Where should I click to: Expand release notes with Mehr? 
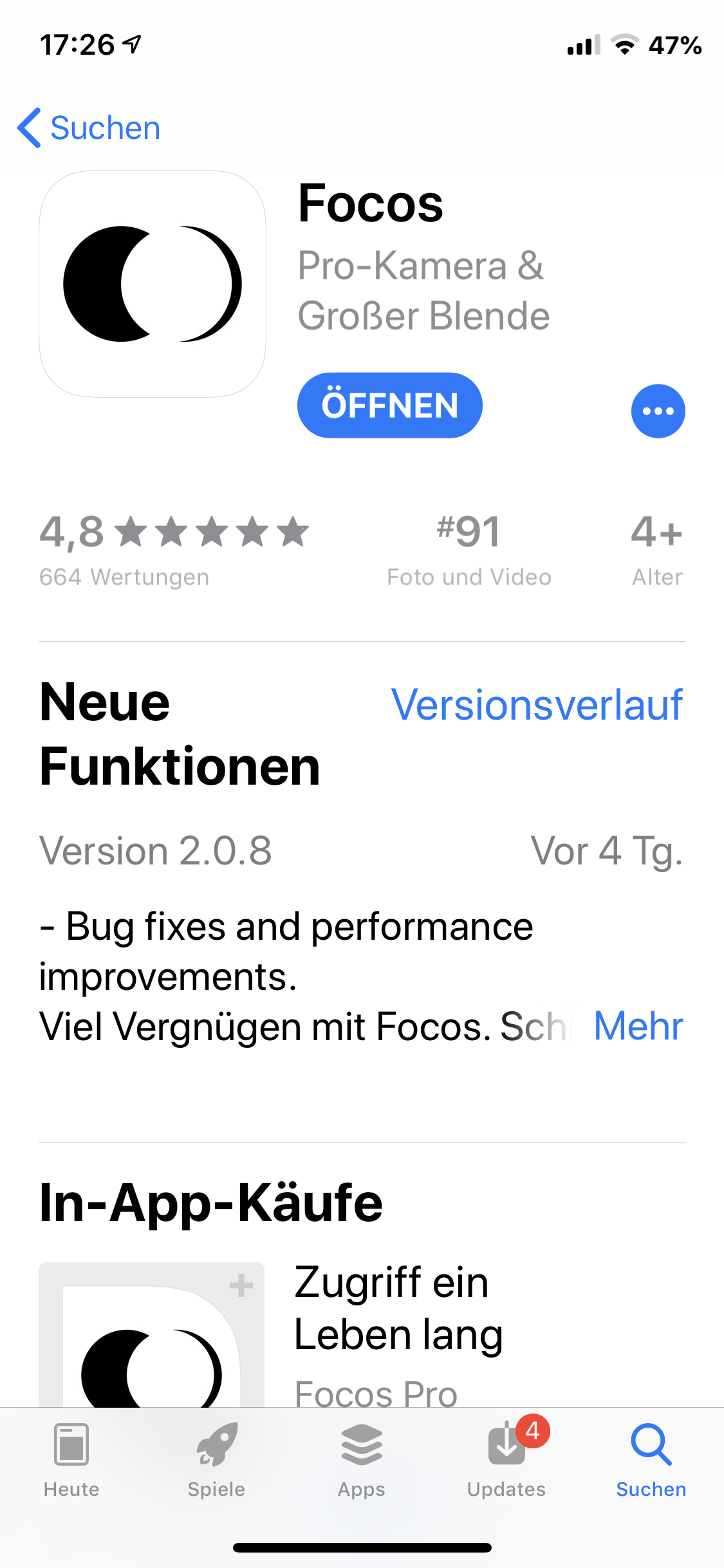click(638, 1026)
